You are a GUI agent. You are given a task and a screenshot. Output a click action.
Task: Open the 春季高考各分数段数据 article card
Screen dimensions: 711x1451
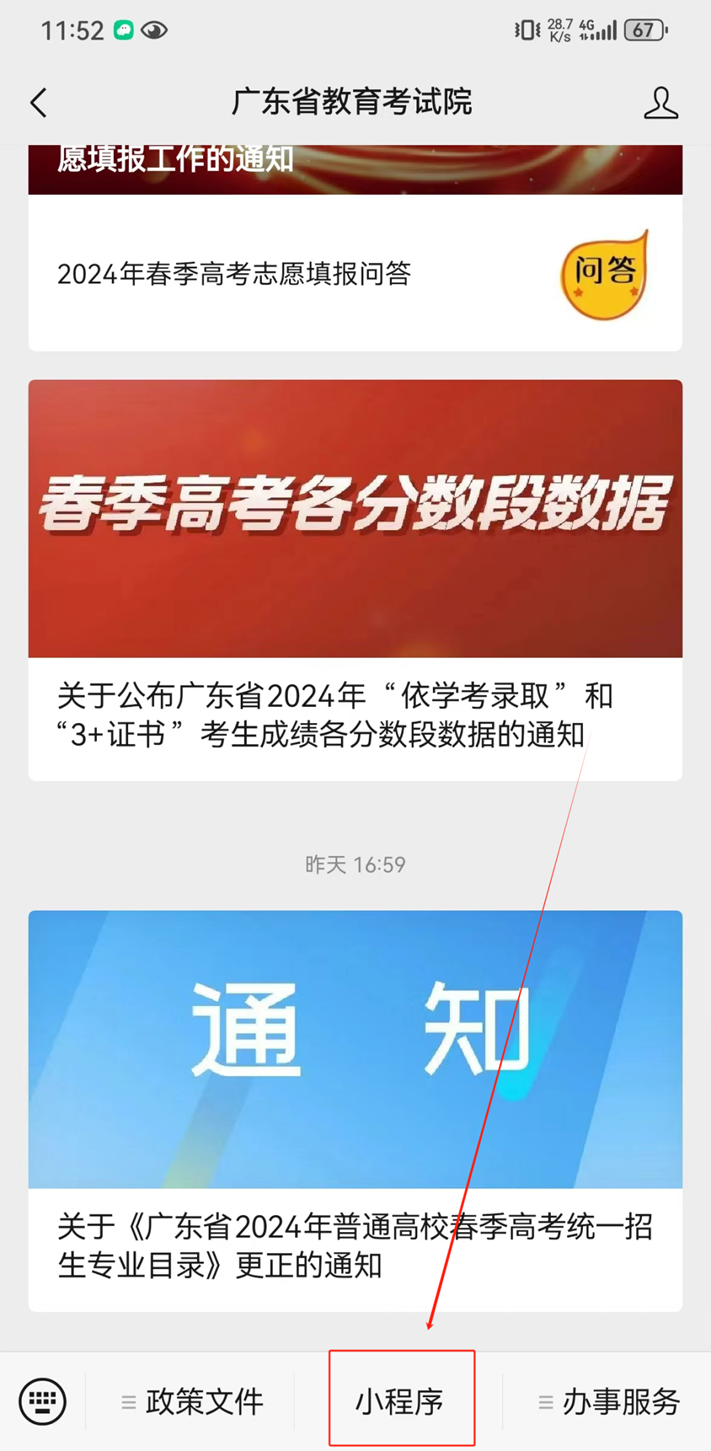[x=355, y=580]
